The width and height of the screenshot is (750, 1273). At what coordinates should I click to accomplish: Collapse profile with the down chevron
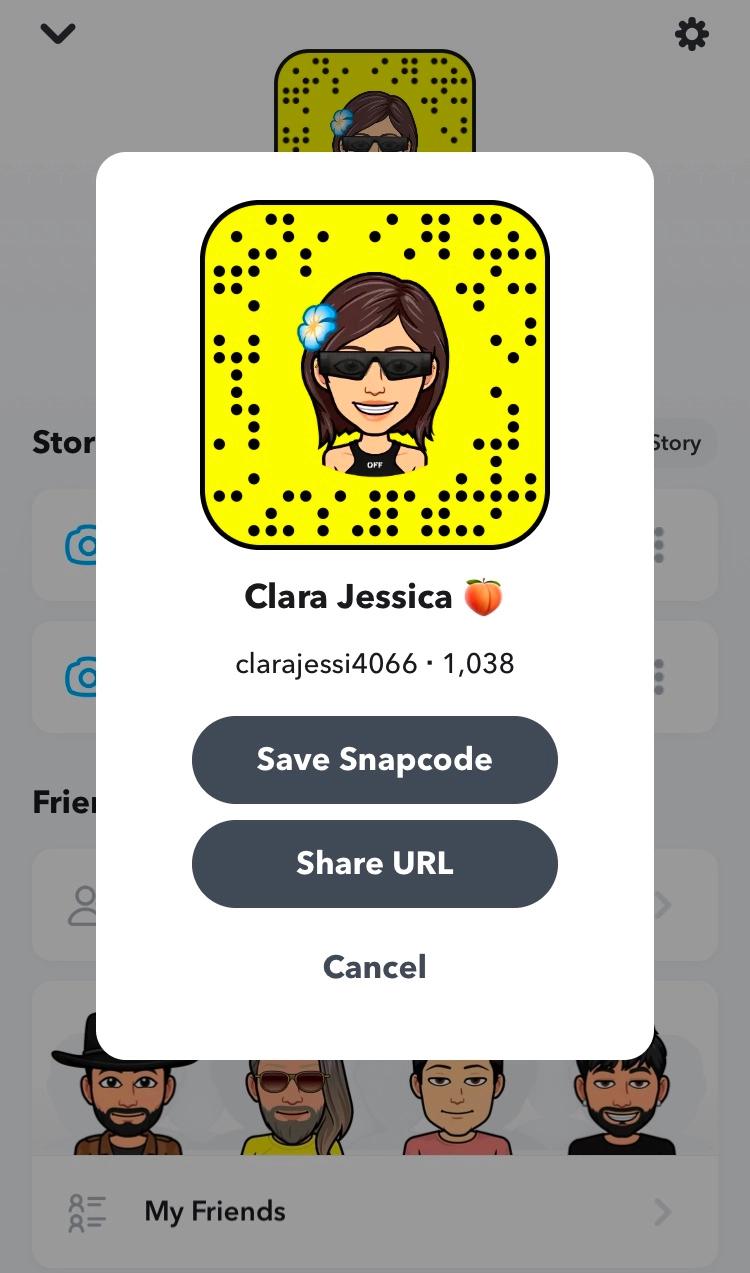click(58, 34)
